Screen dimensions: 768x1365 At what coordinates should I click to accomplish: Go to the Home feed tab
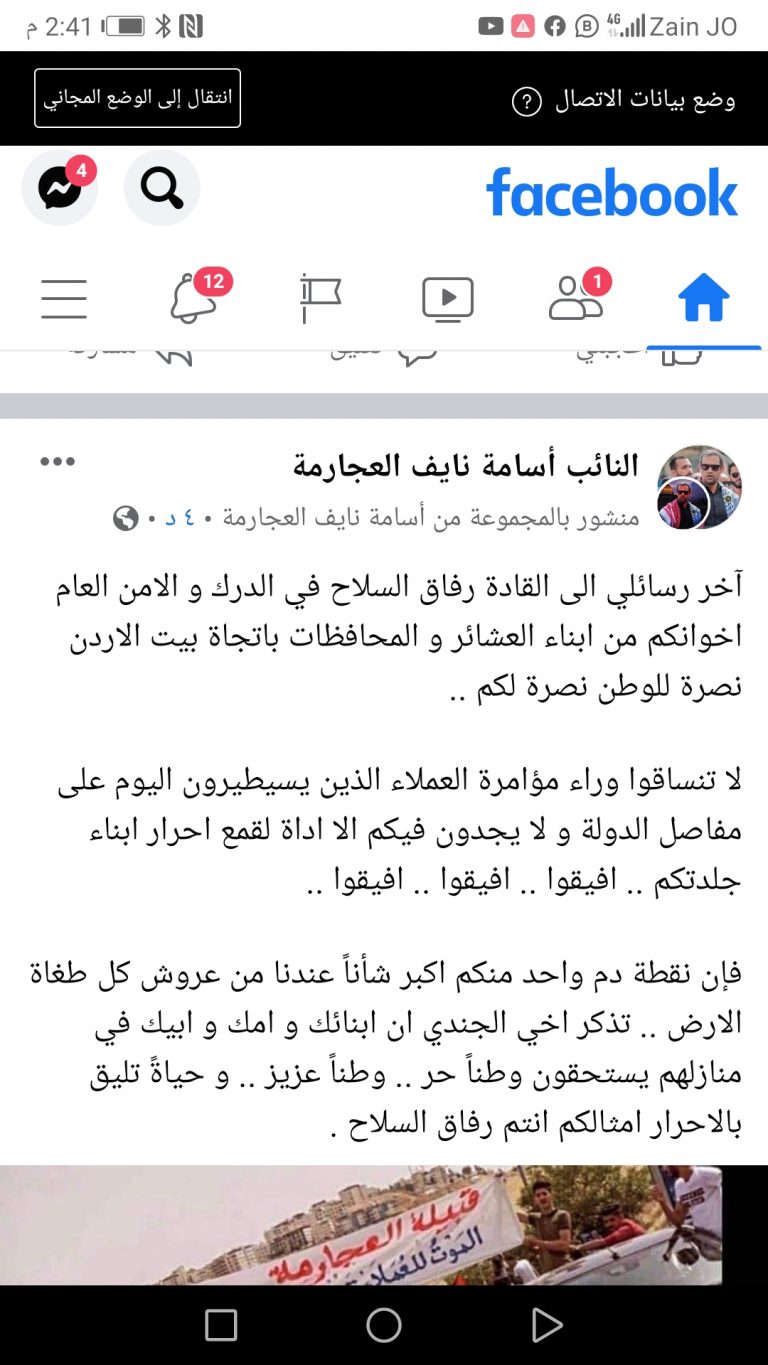tap(703, 298)
